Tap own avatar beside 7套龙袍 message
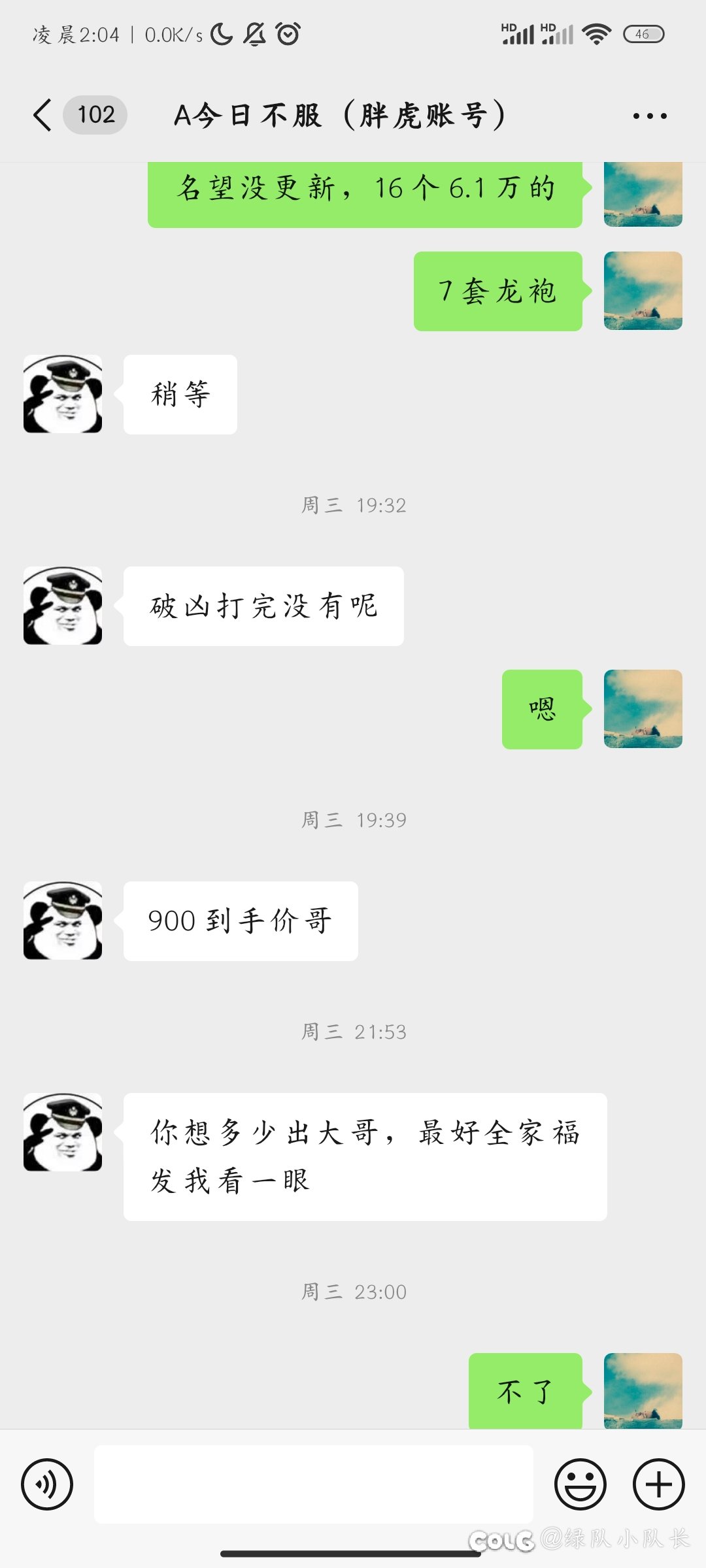The image size is (706, 1568). [x=643, y=291]
